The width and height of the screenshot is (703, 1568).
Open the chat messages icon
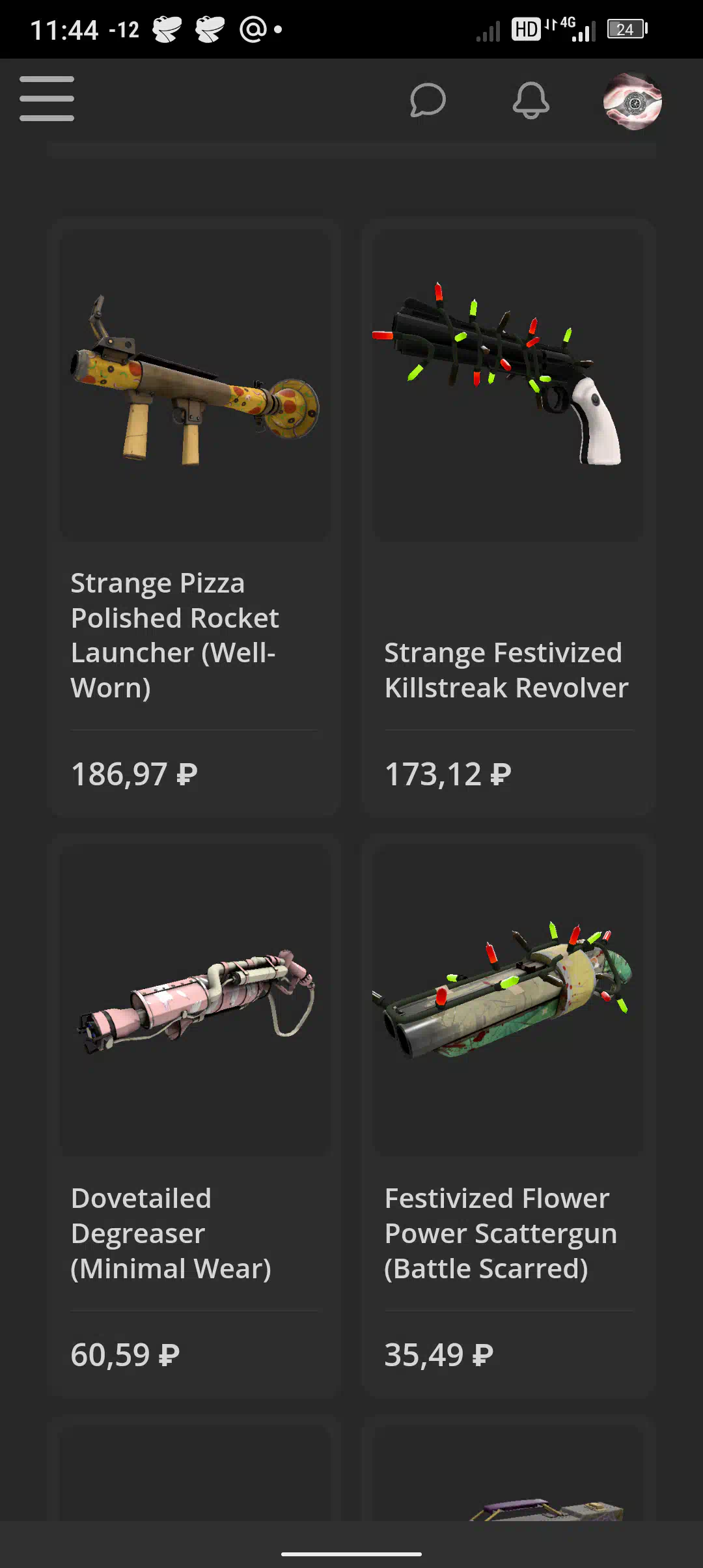coord(428,100)
